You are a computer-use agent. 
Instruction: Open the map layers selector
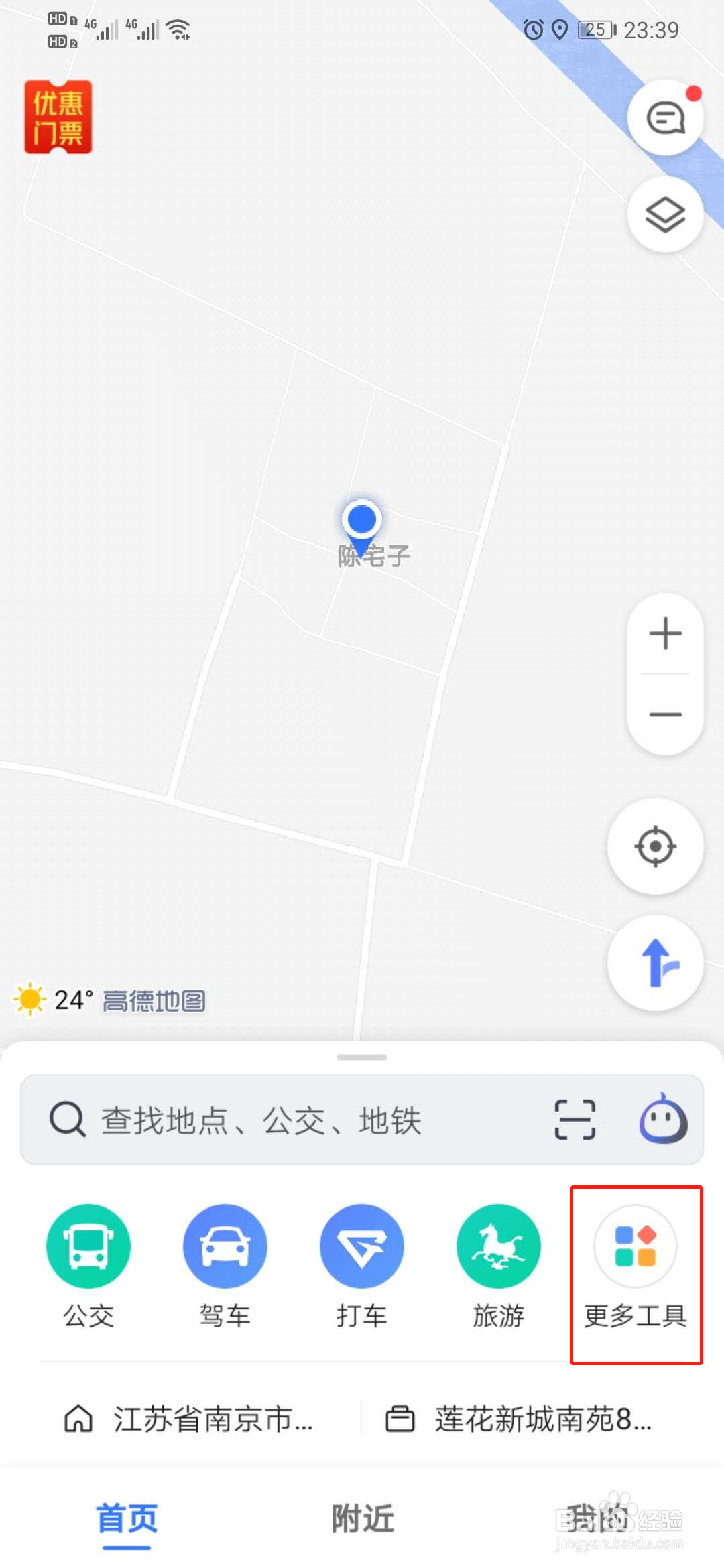(x=665, y=215)
